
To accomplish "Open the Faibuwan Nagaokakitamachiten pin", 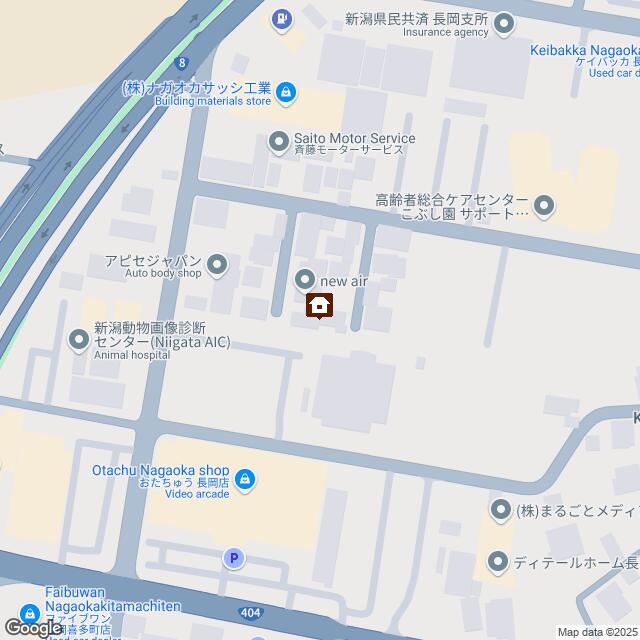I will [x=30, y=611].
